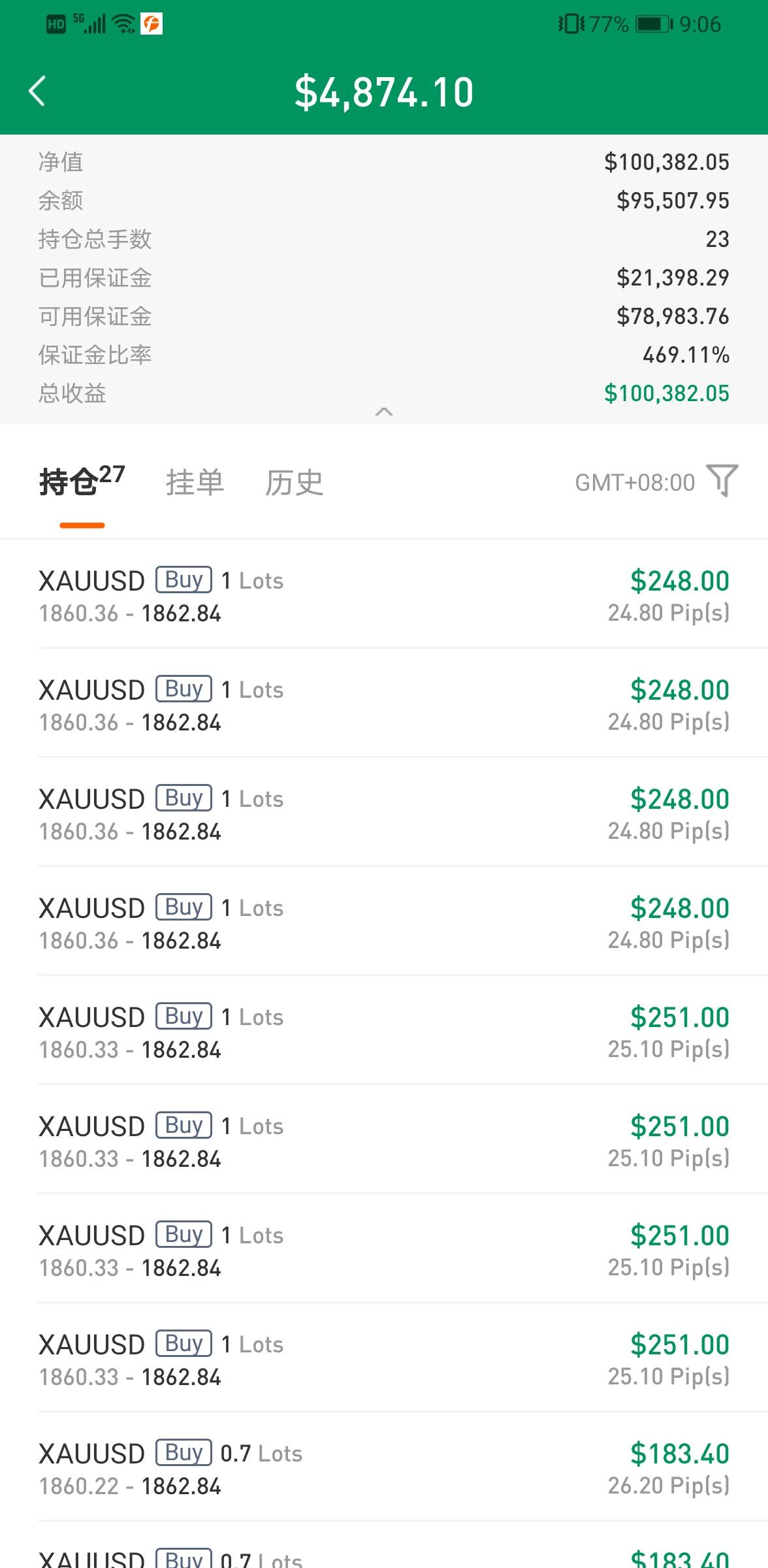
Task: Select the 持仓 tab
Action: [x=82, y=482]
